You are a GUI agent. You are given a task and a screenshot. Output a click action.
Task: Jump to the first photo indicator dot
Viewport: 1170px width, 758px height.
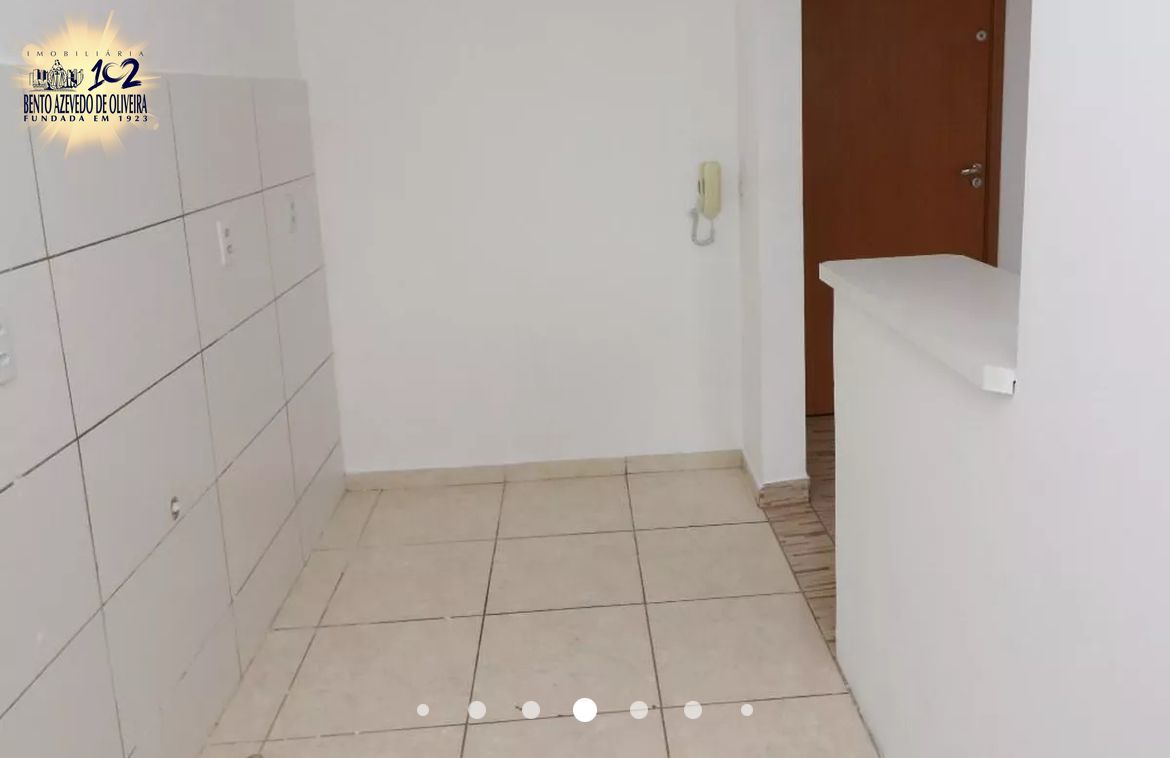click(423, 710)
